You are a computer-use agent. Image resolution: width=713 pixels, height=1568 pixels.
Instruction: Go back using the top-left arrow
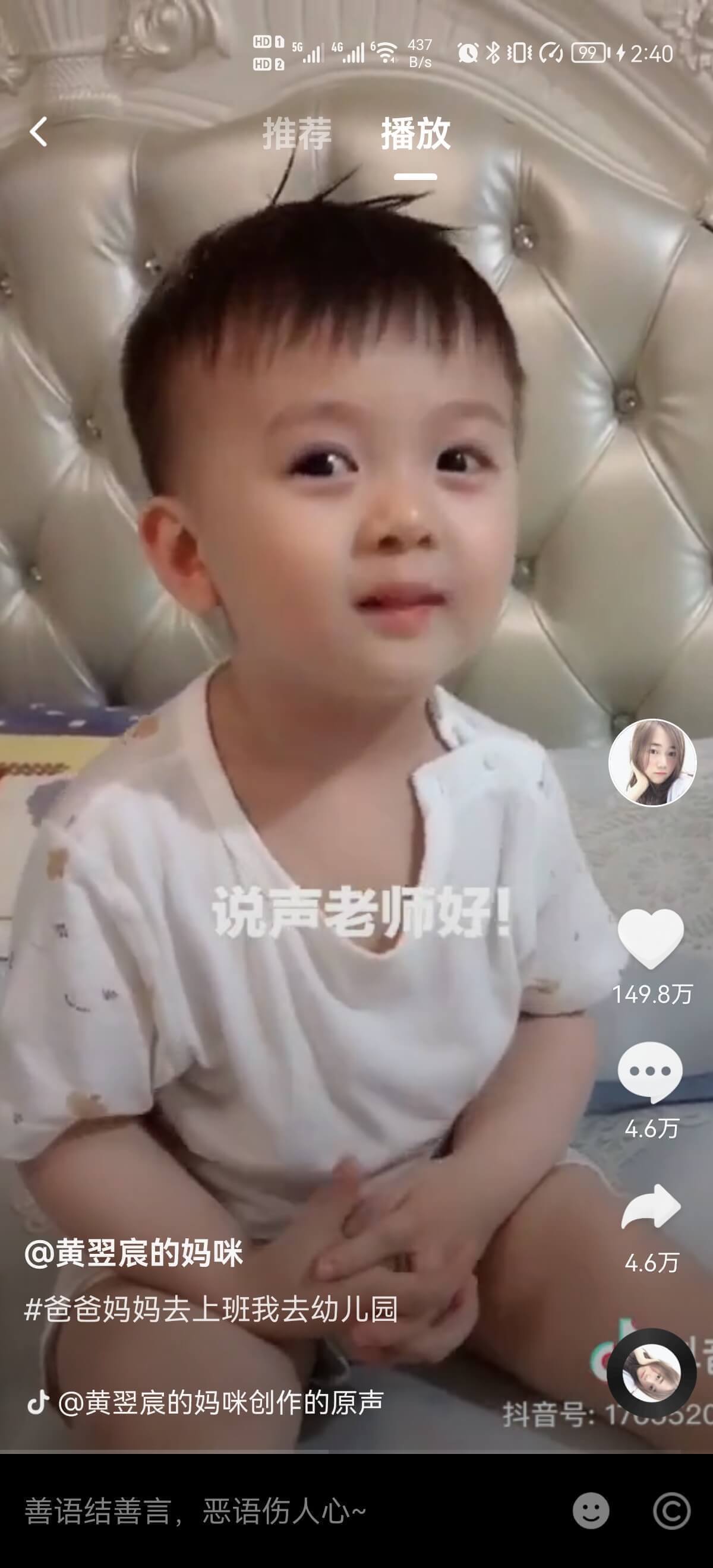pos(39,132)
